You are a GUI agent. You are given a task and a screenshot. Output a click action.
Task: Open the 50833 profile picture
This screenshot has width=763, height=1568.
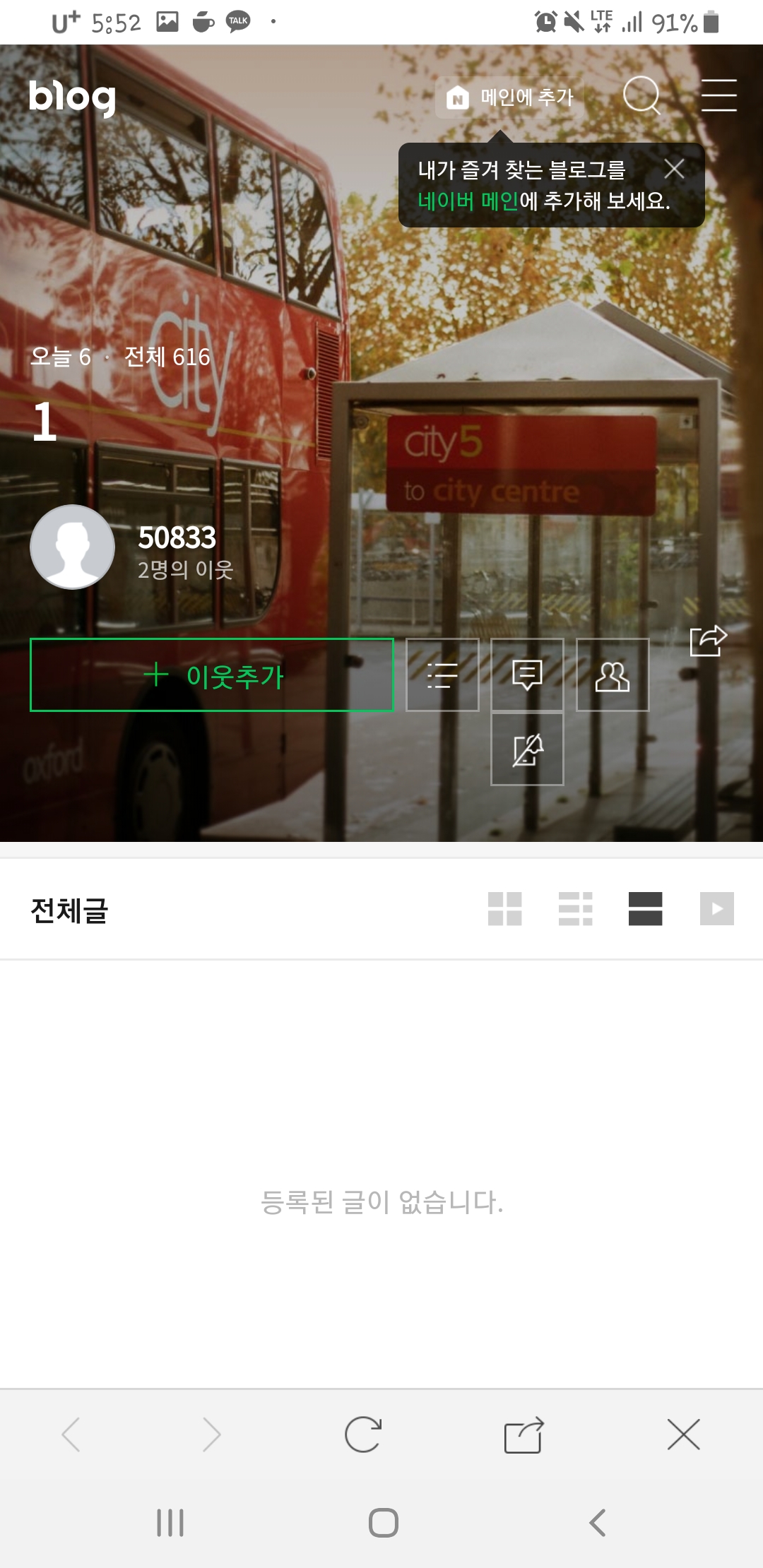tap(72, 547)
